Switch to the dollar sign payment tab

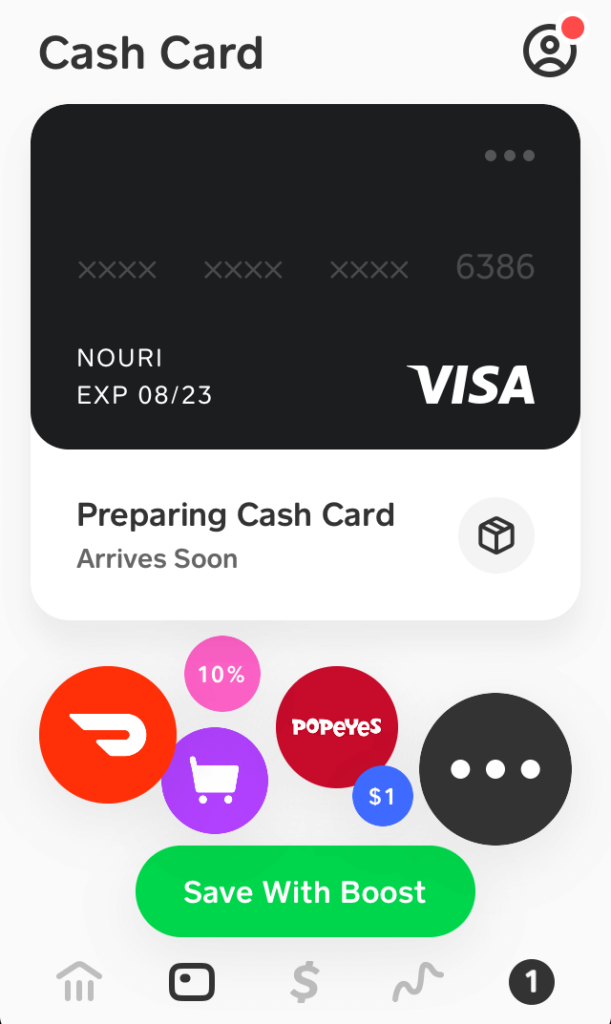[304, 982]
